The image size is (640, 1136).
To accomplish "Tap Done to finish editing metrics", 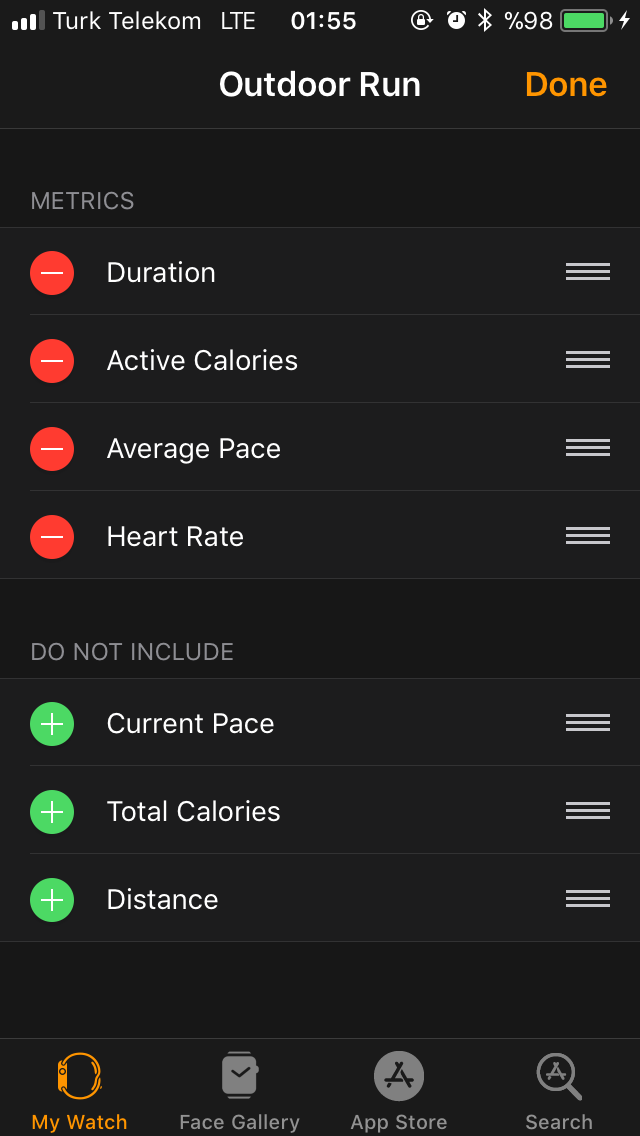I will [x=565, y=85].
